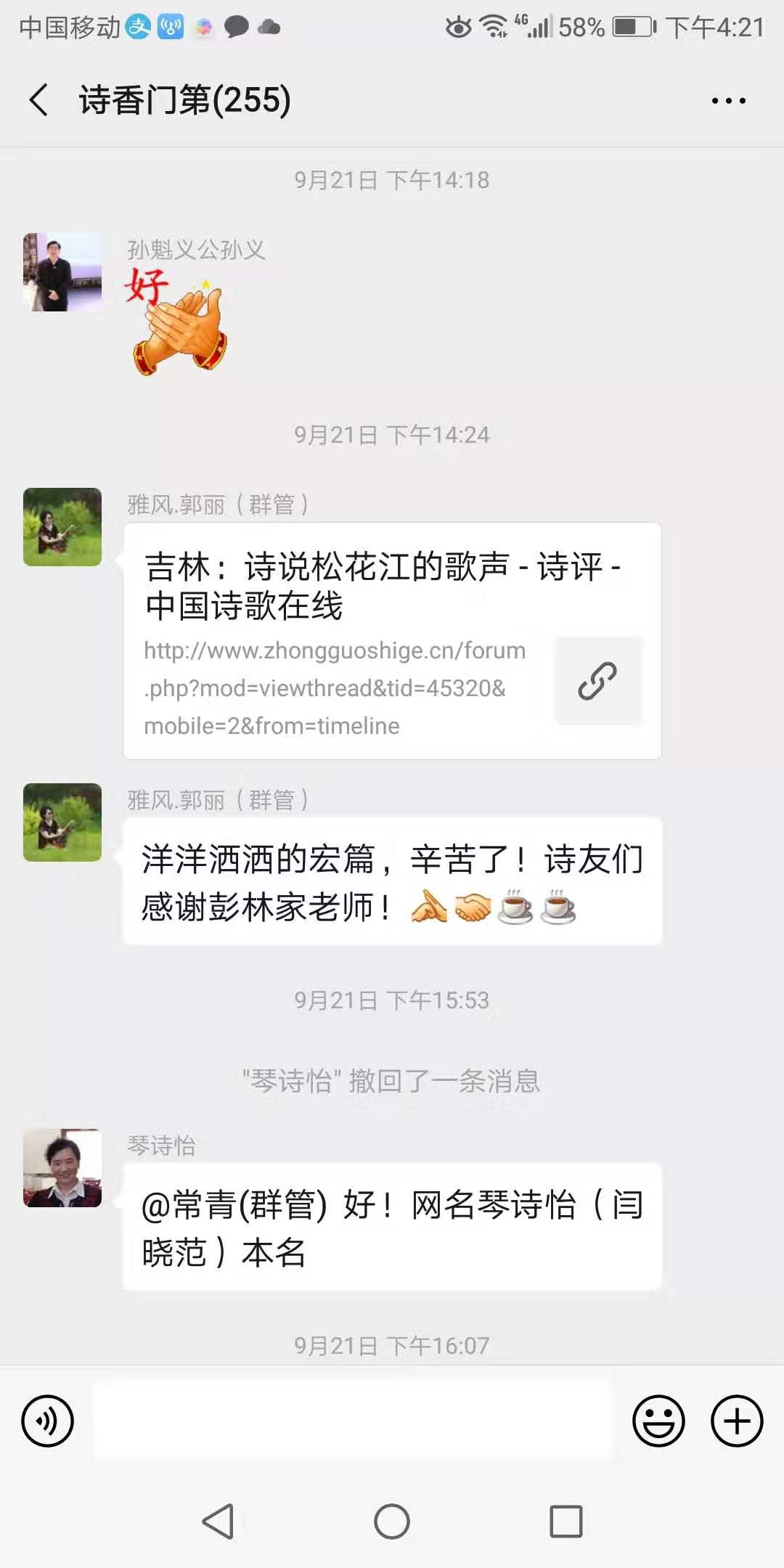Open the chat info three-dot menu
Screen dimensions: 784x1568
(x=728, y=101)
